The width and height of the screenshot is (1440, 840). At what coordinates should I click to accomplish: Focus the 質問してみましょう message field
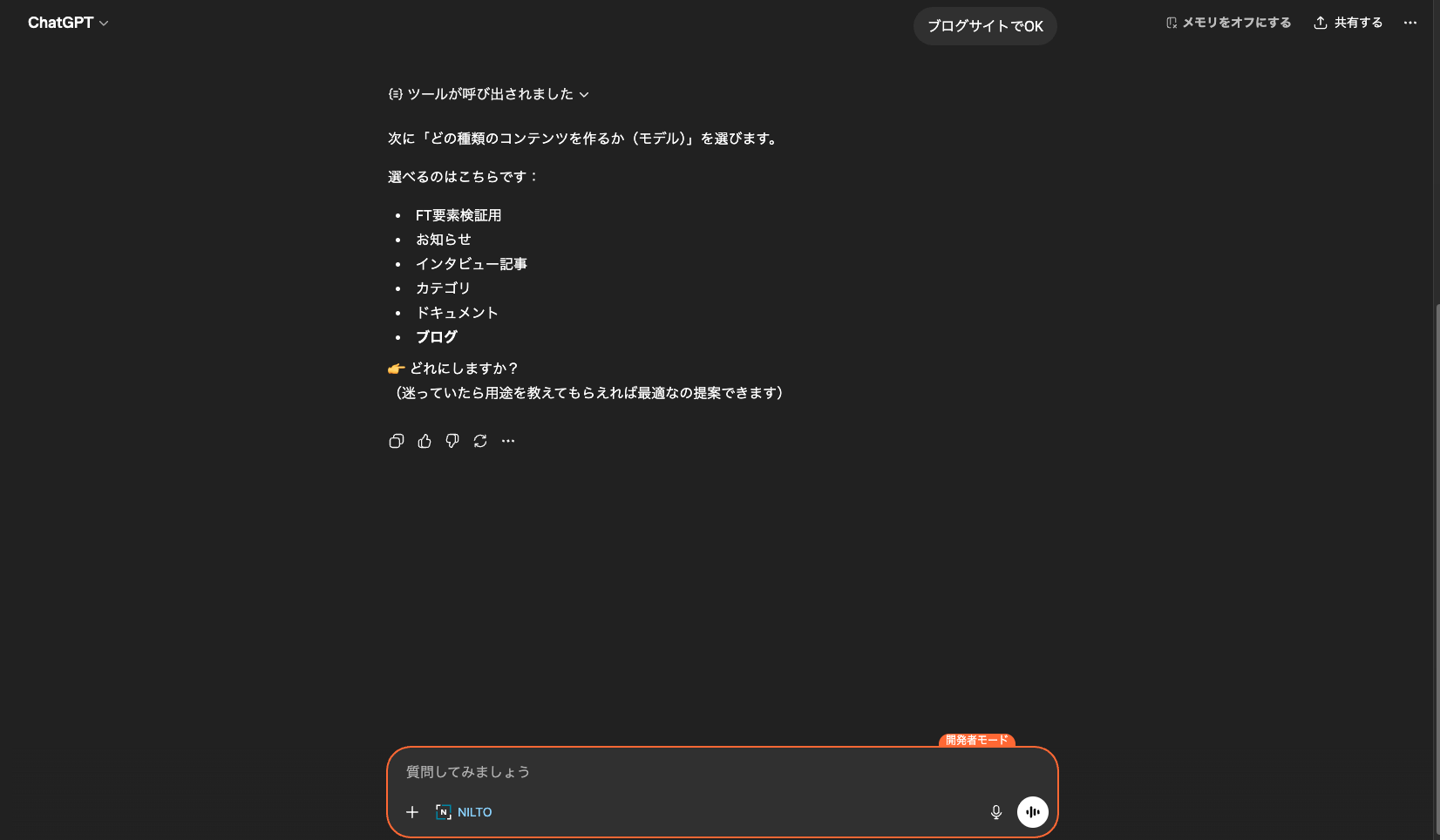click(x=697, y=772)
